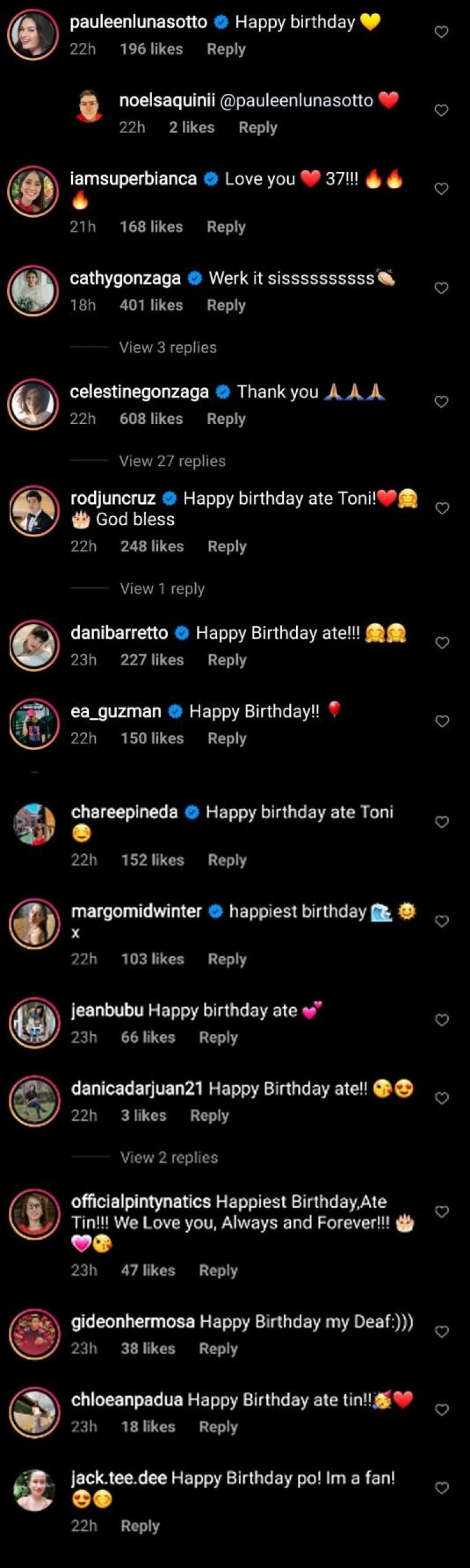470x1568 pixels.
Task: Like margomidwinter's happiest birthday comment
Action: coord(442,921)
